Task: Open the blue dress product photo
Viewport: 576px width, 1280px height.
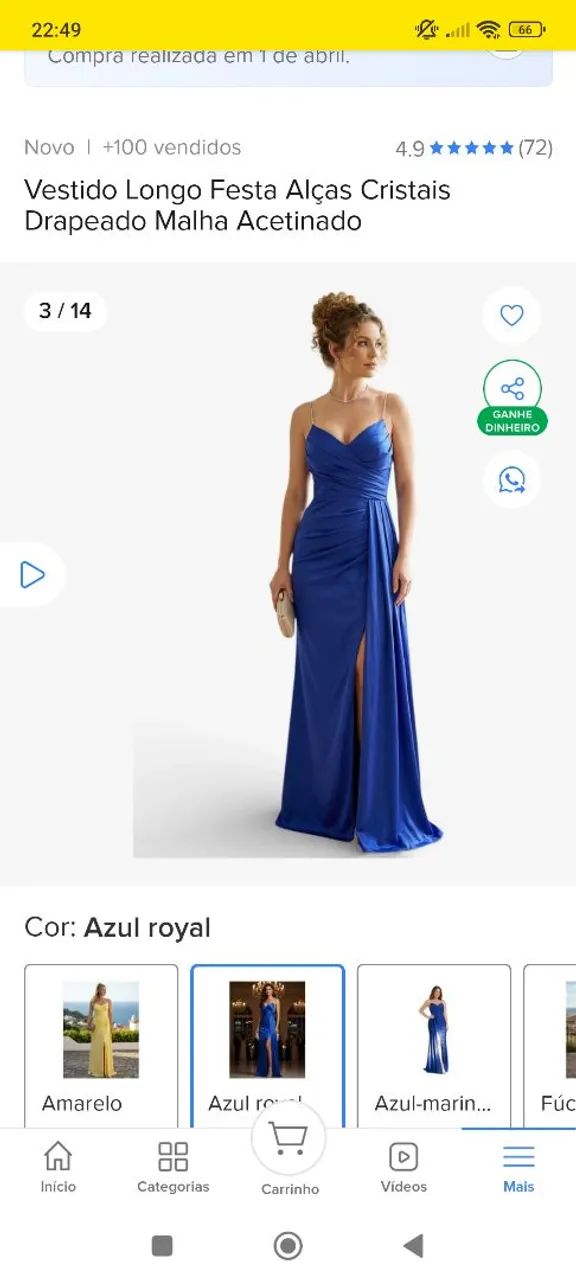Action: point(288,574)
